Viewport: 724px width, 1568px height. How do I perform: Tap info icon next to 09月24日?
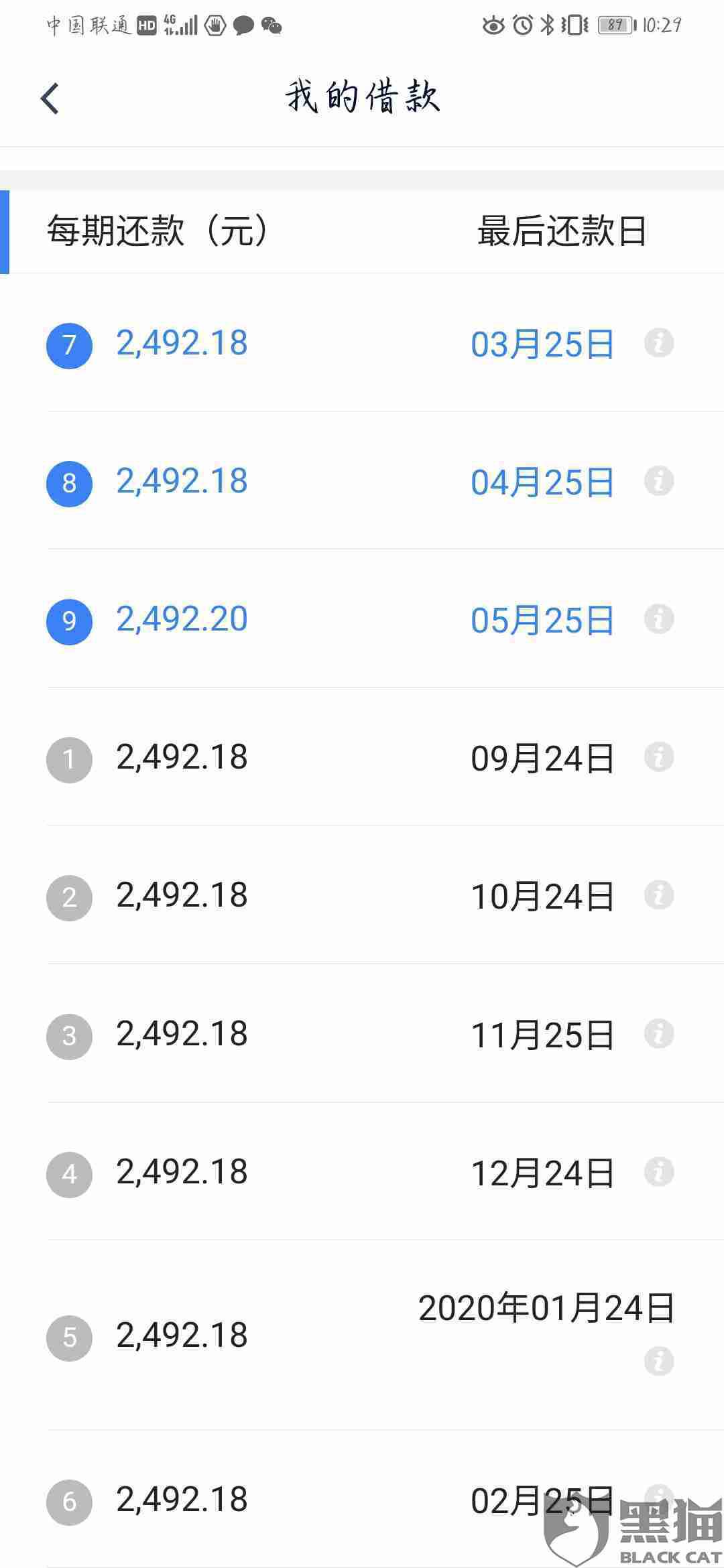tap(659, 757)
